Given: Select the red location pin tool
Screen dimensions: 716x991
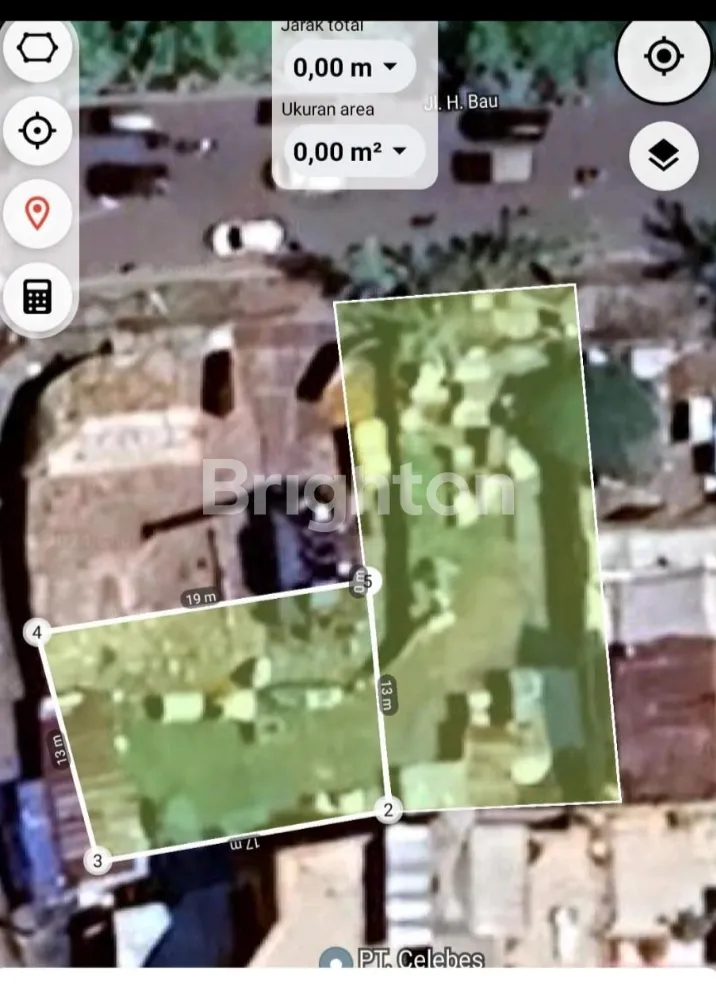Looking at the screenshot, I should [x=37, y=213].
